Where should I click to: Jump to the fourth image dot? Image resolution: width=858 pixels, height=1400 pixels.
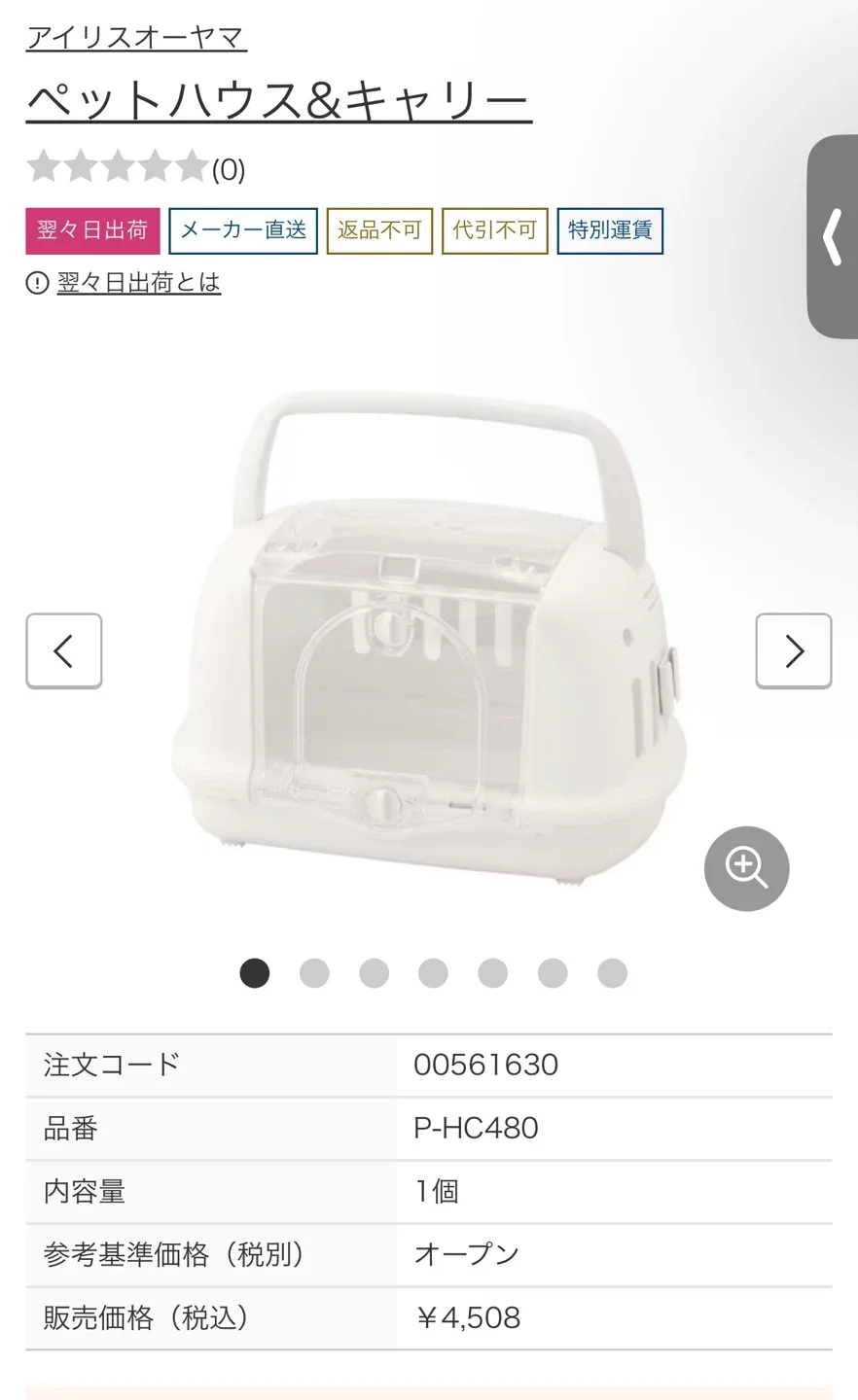pos(433,973)
